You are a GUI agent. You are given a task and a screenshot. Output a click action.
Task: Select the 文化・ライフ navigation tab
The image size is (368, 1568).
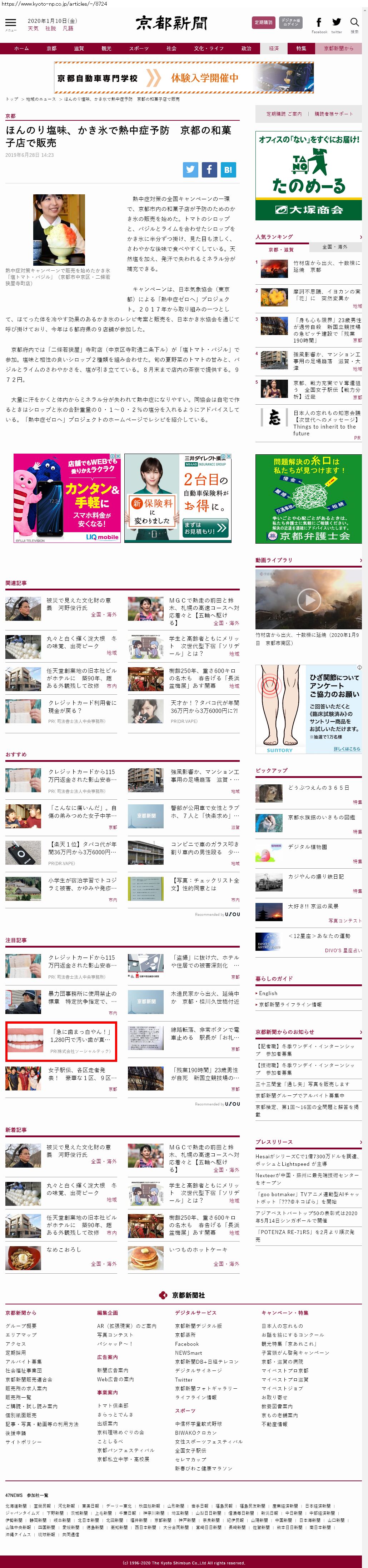(x=208, y=49)
